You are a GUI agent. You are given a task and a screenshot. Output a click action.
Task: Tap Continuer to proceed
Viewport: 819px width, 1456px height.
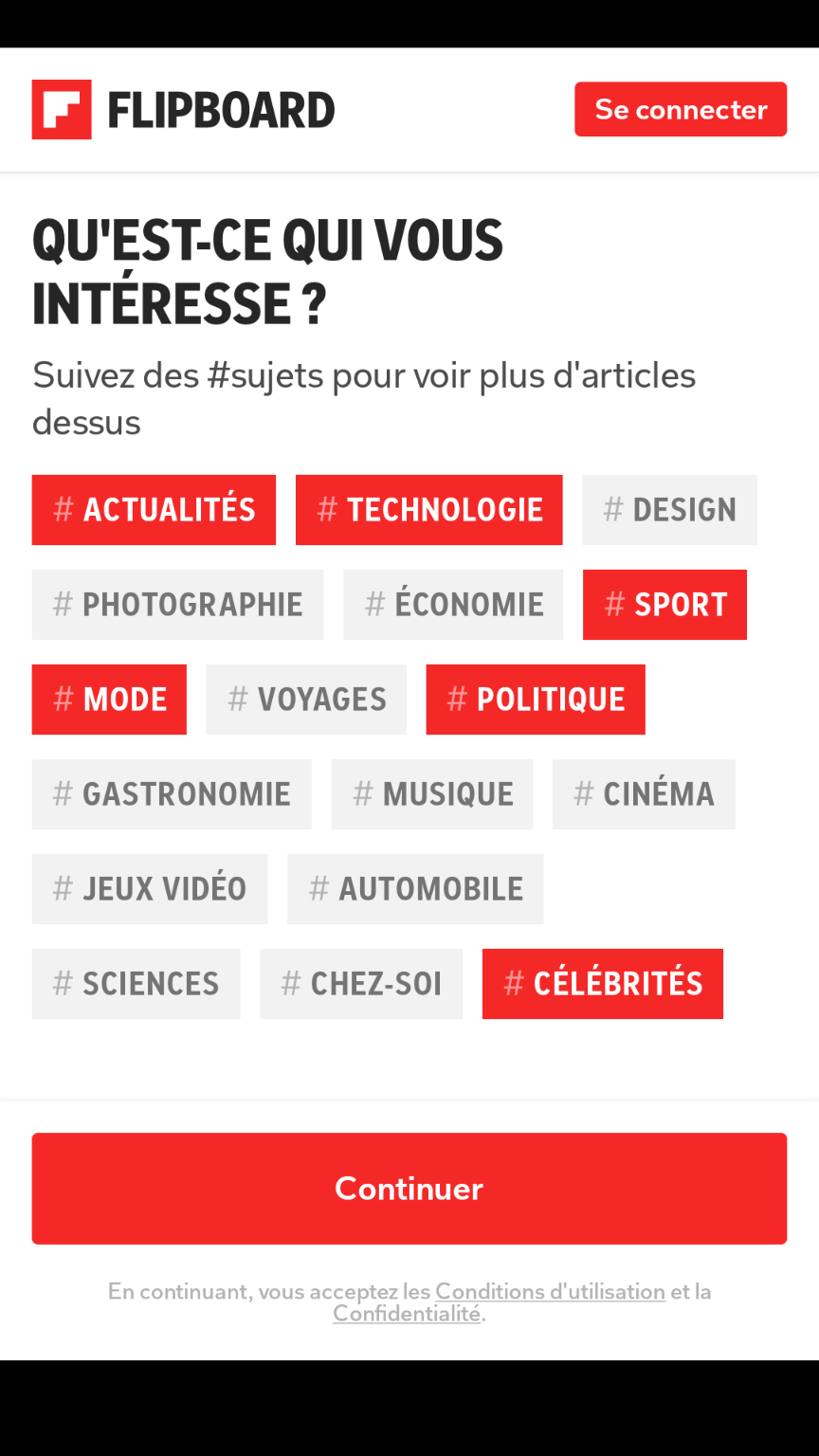(409, 1189)
